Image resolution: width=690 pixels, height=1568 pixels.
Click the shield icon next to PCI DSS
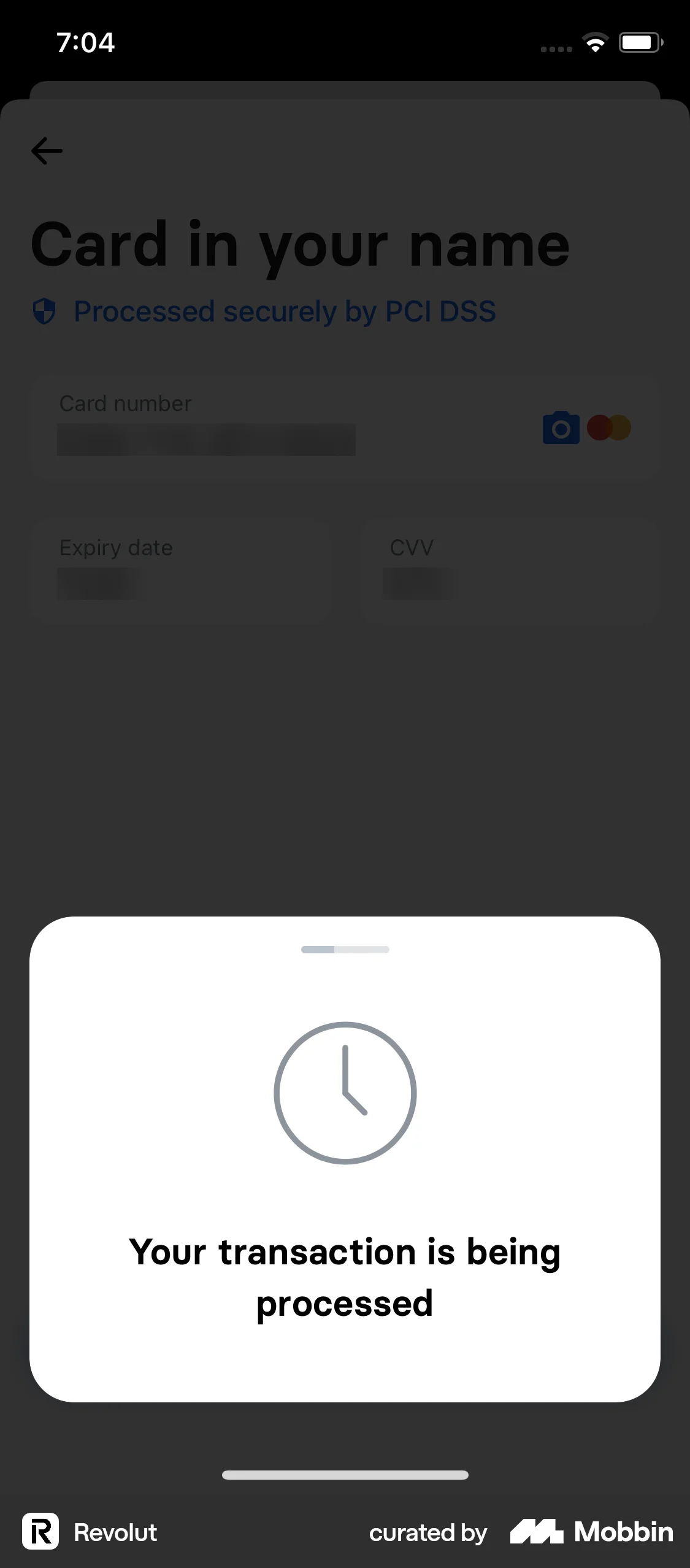(44, 311)
